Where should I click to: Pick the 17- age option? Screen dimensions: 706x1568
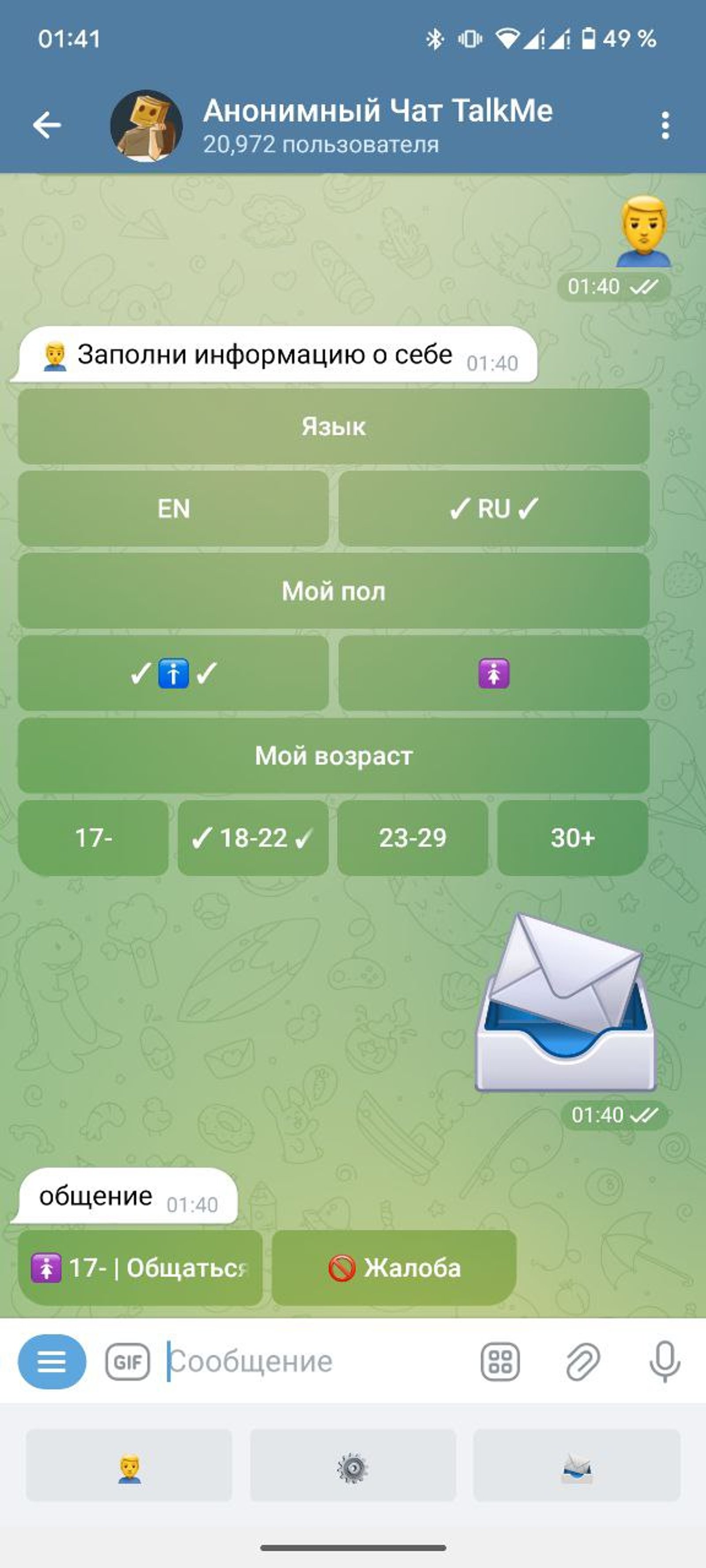[93, 837]
